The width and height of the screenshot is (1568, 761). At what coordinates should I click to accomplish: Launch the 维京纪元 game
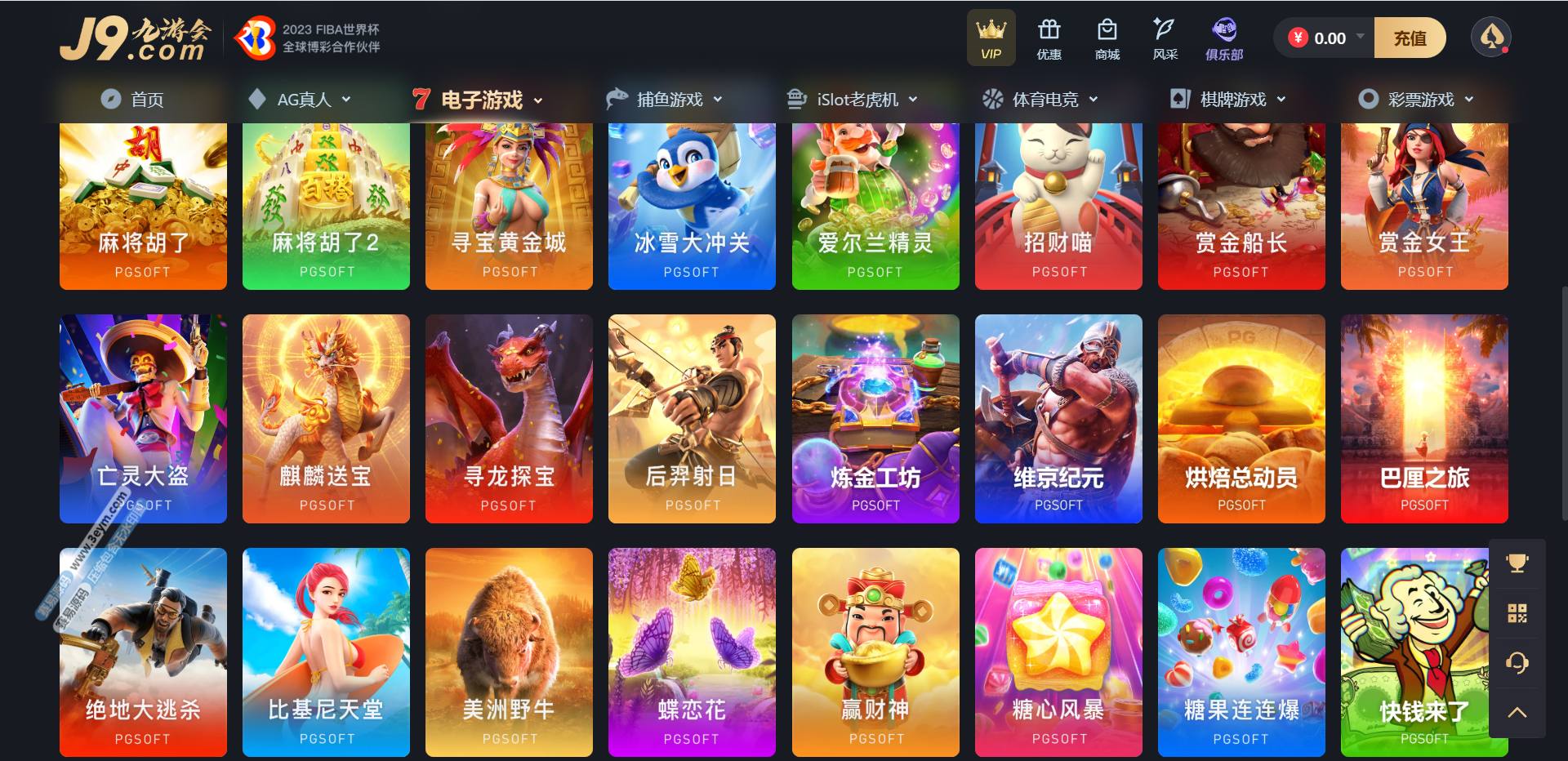click(x=1058, y=418)
